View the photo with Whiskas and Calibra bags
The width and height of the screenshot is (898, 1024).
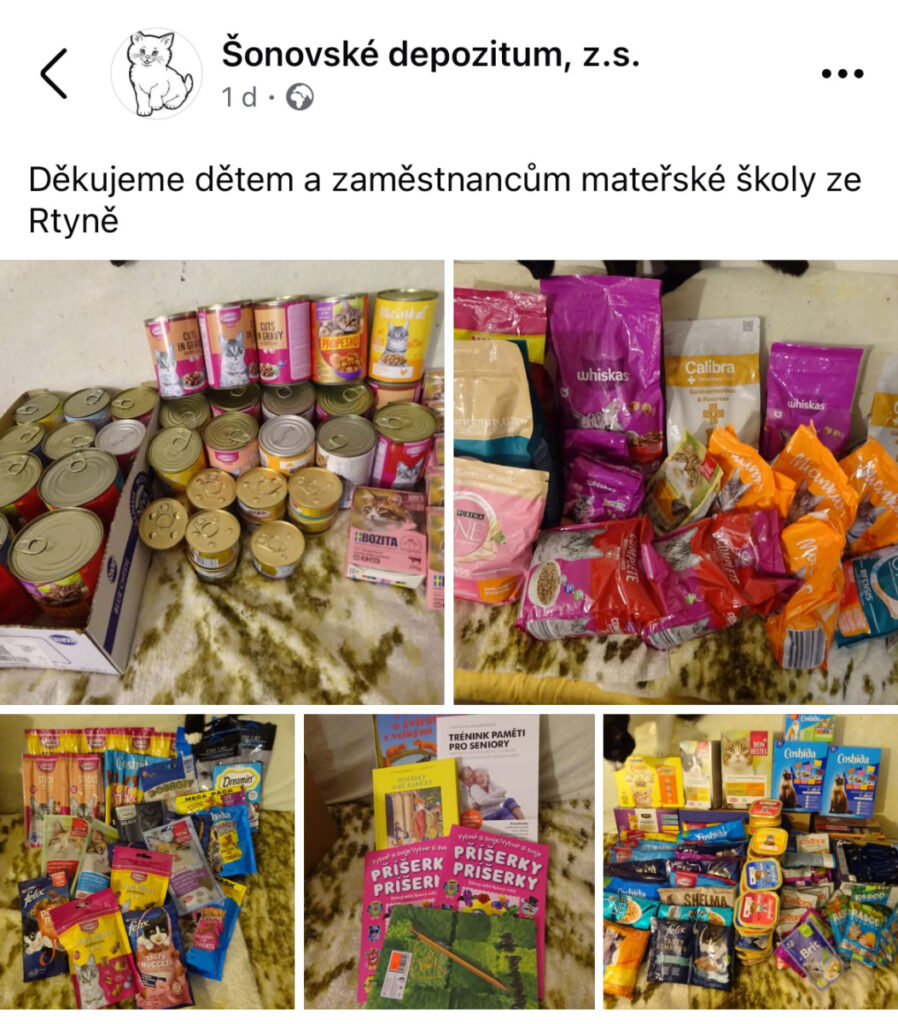tap(676, 482)
